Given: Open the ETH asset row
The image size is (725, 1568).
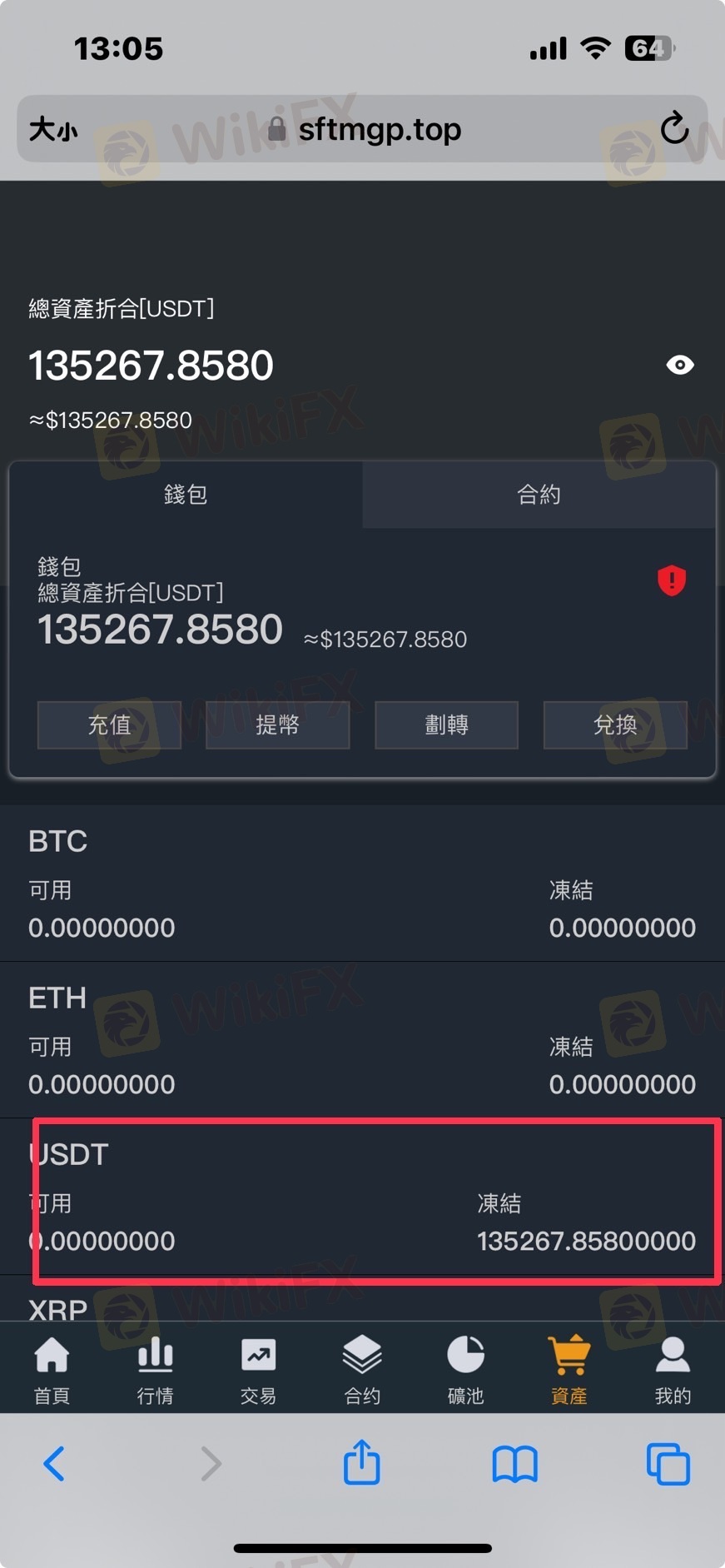Looking at the screenshot, I should (362, 1041).
